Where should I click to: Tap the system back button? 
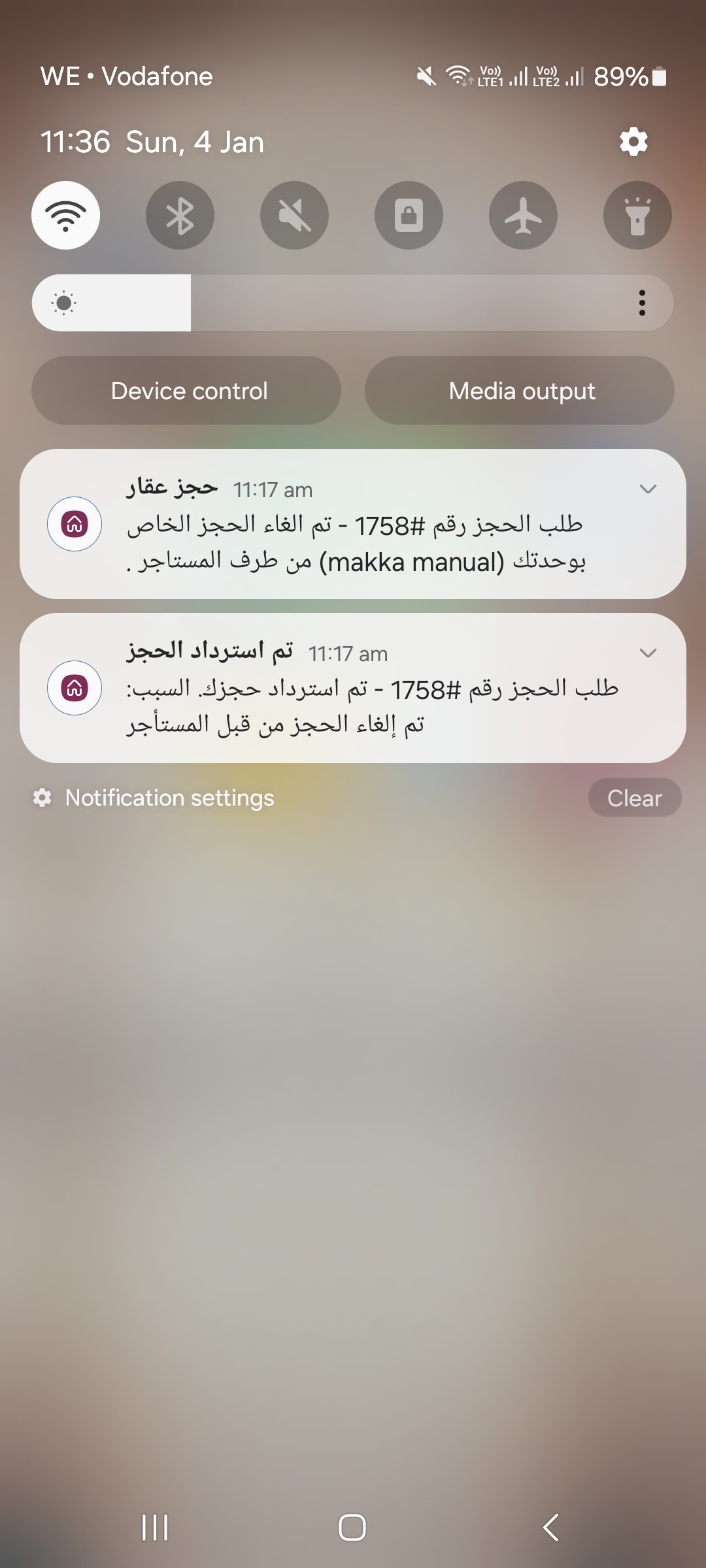tap(551, 1527)
